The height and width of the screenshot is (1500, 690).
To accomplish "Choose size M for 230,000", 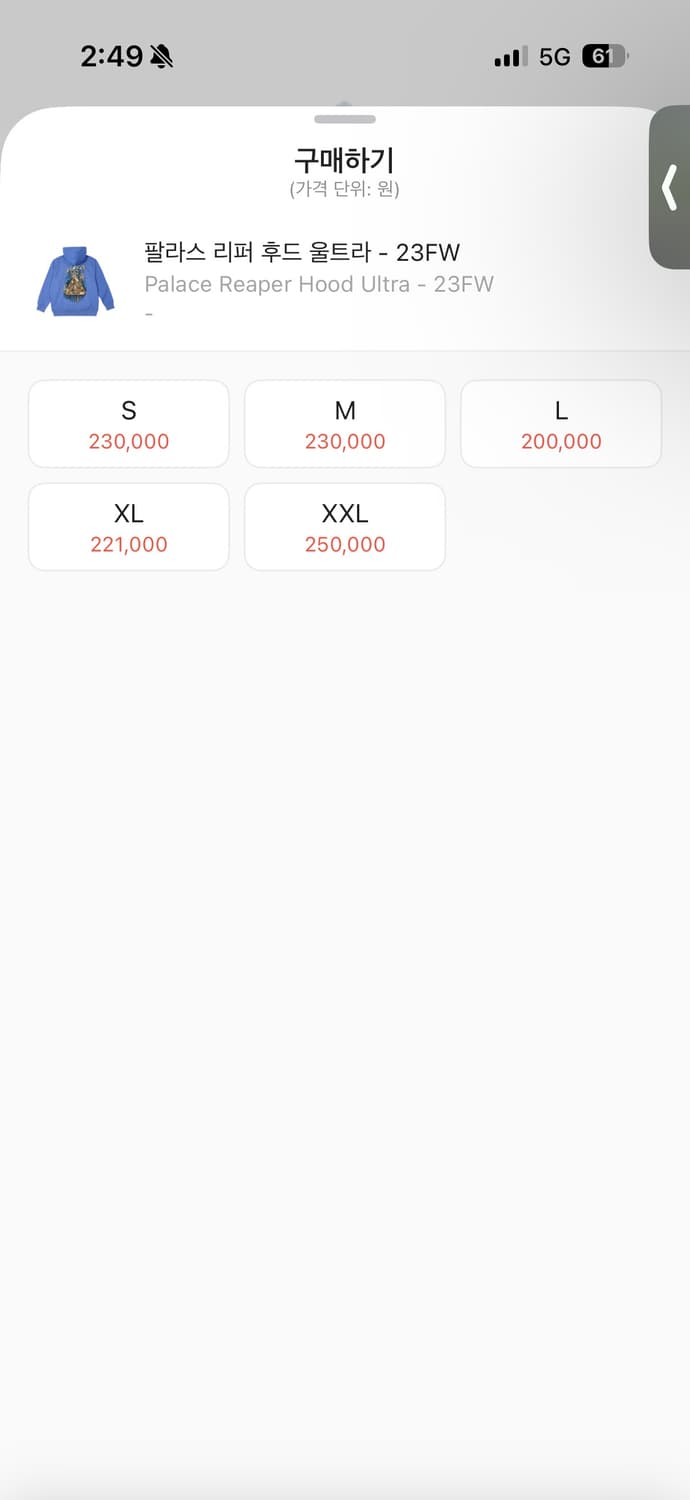I will [x=345, y=424].
